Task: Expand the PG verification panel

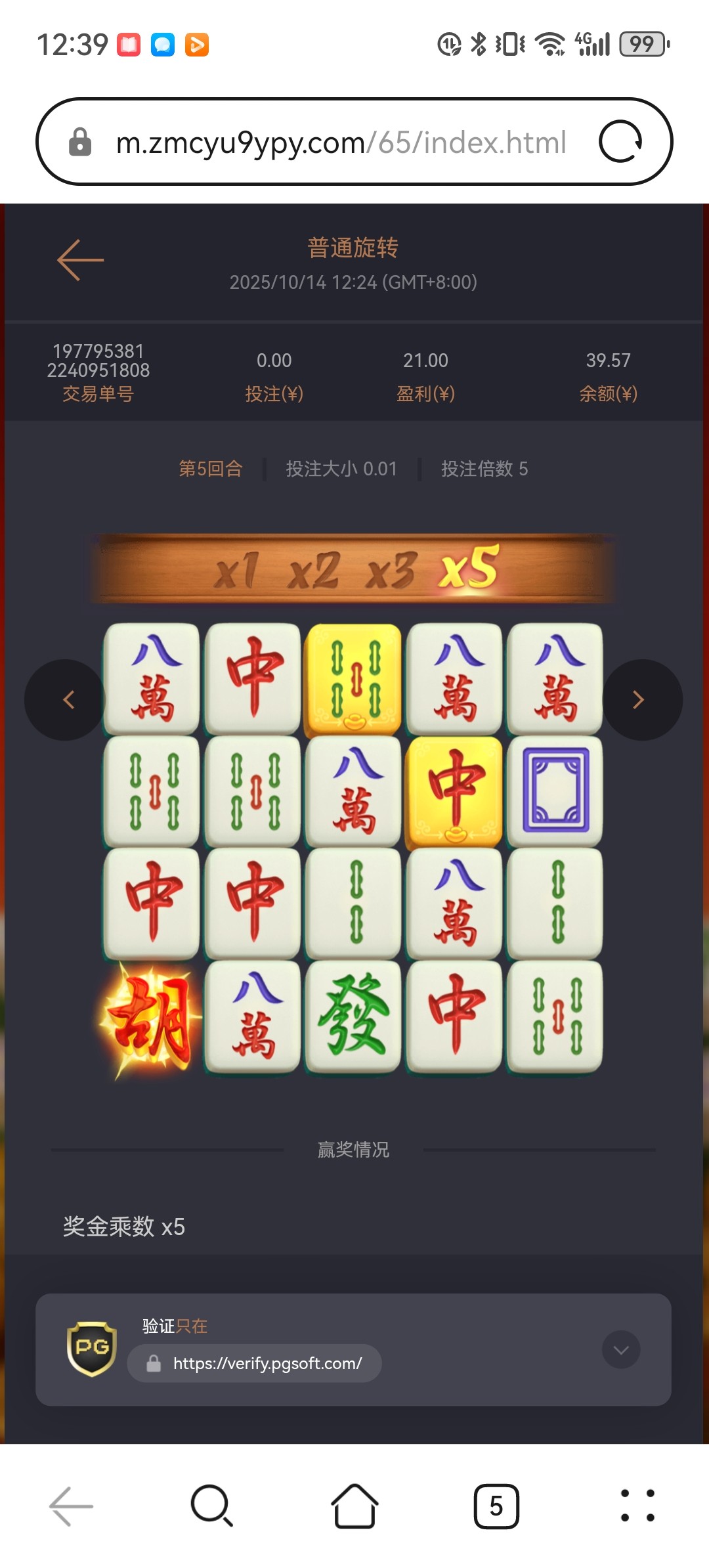Action: click(x=620, y=1349)
